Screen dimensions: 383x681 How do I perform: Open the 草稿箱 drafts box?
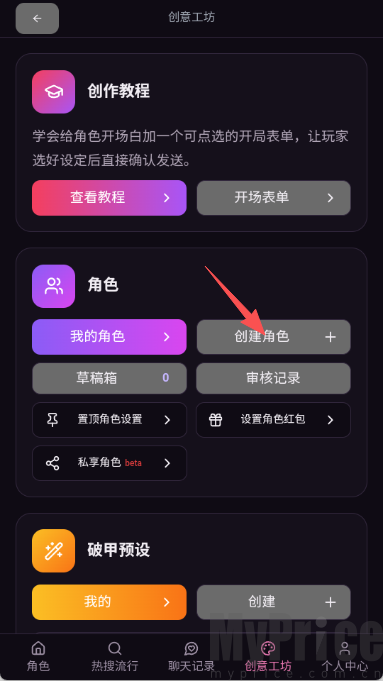[x=109, y=378]
